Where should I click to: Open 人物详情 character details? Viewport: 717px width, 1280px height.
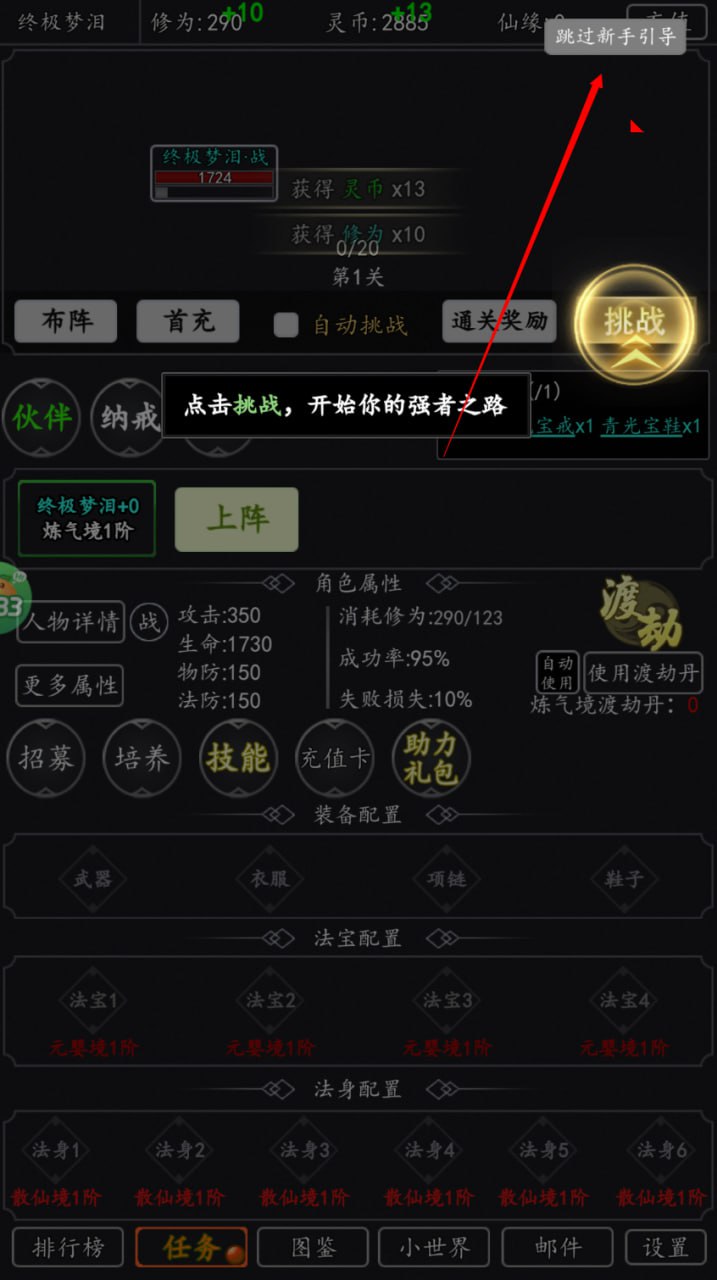(71, 622)
